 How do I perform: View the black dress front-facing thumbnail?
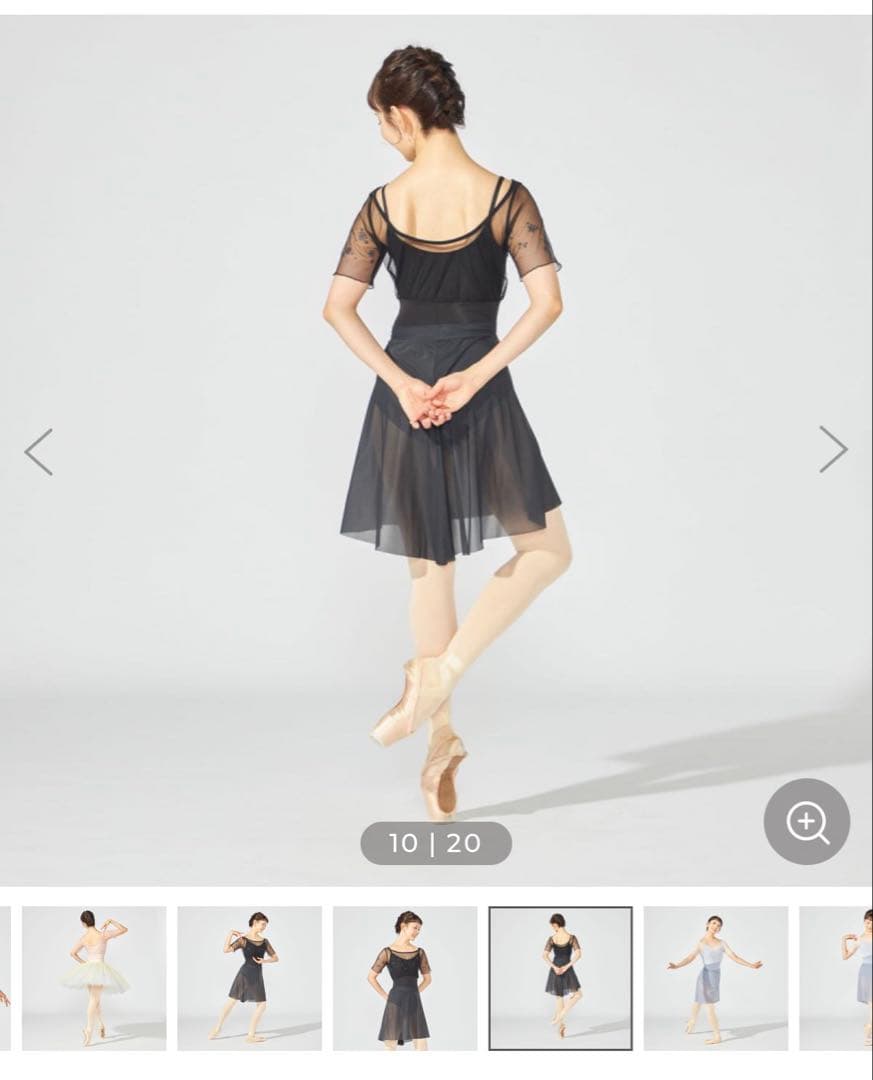pyautogui.click(x=405, y=978)
